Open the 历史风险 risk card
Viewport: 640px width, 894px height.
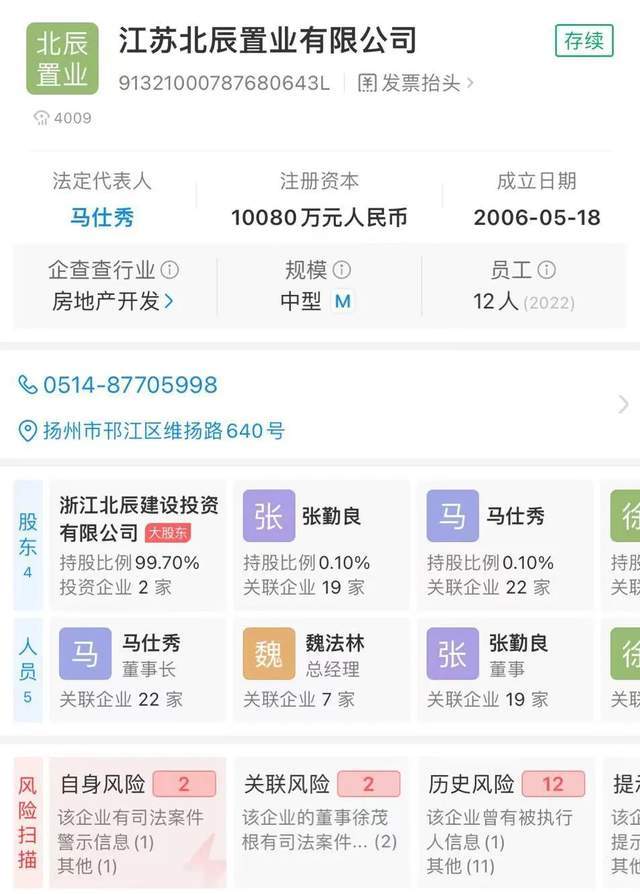point(504,822)
